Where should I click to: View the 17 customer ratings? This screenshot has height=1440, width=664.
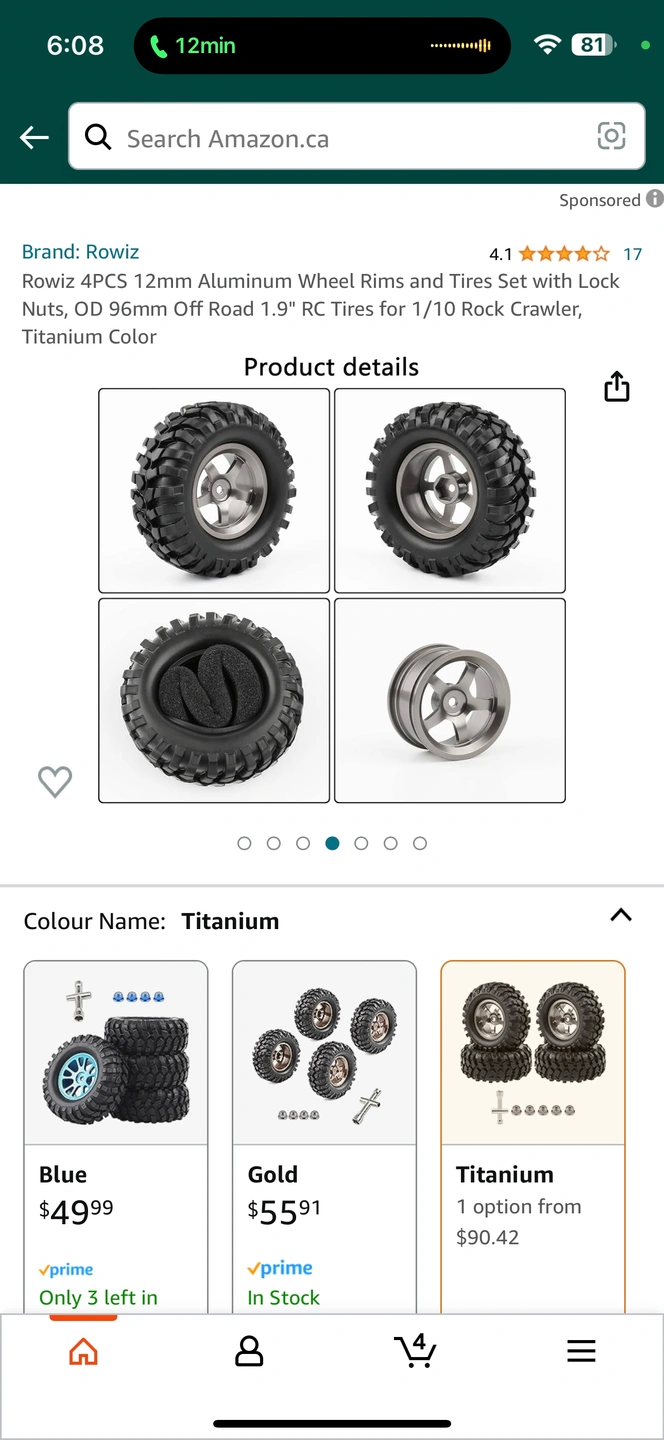pos(632,254)
